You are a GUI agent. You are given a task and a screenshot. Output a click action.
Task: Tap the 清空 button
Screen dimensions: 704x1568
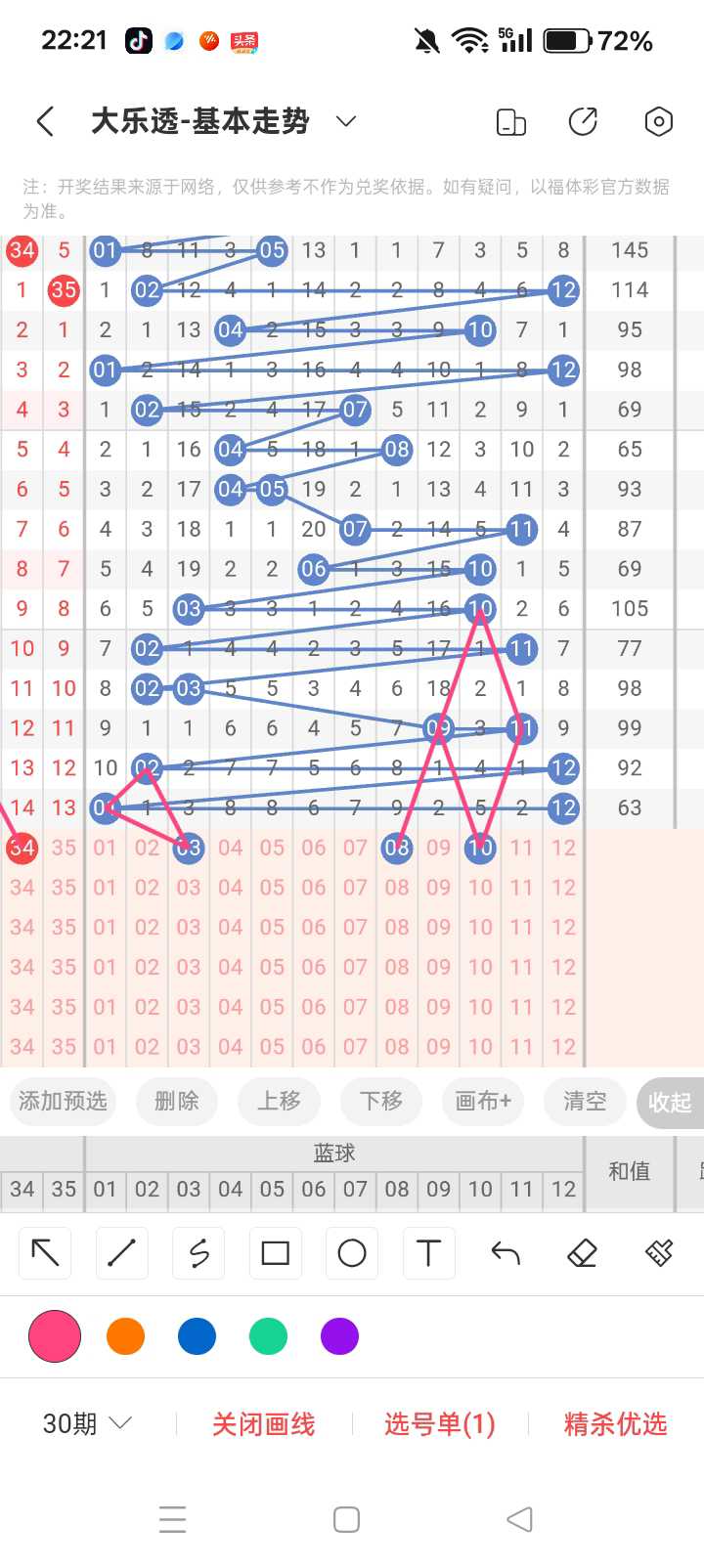(585, 1101)
